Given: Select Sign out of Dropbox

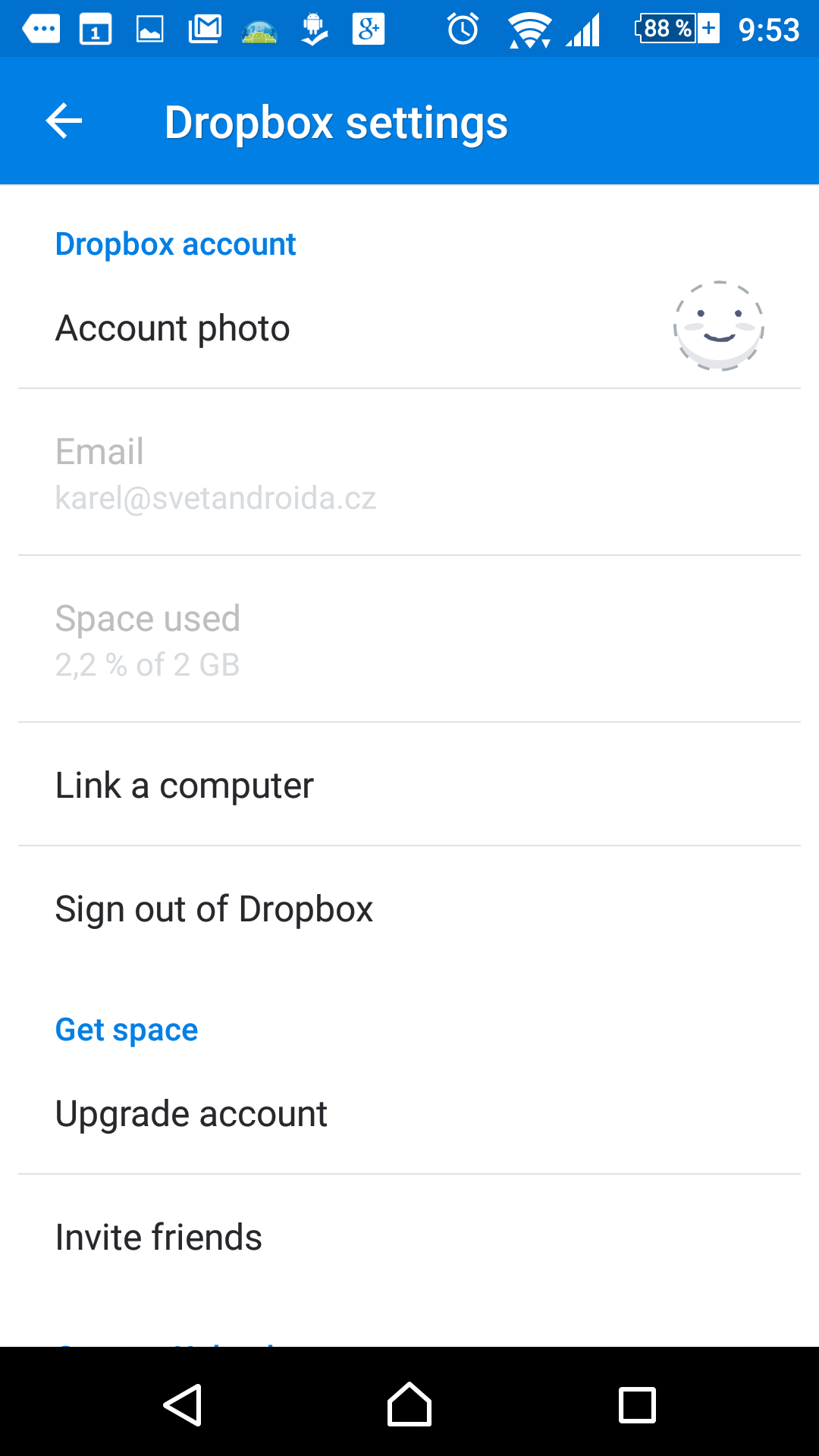Looking at the screenshot, I should pyautogui.click(x=409, y=908).
